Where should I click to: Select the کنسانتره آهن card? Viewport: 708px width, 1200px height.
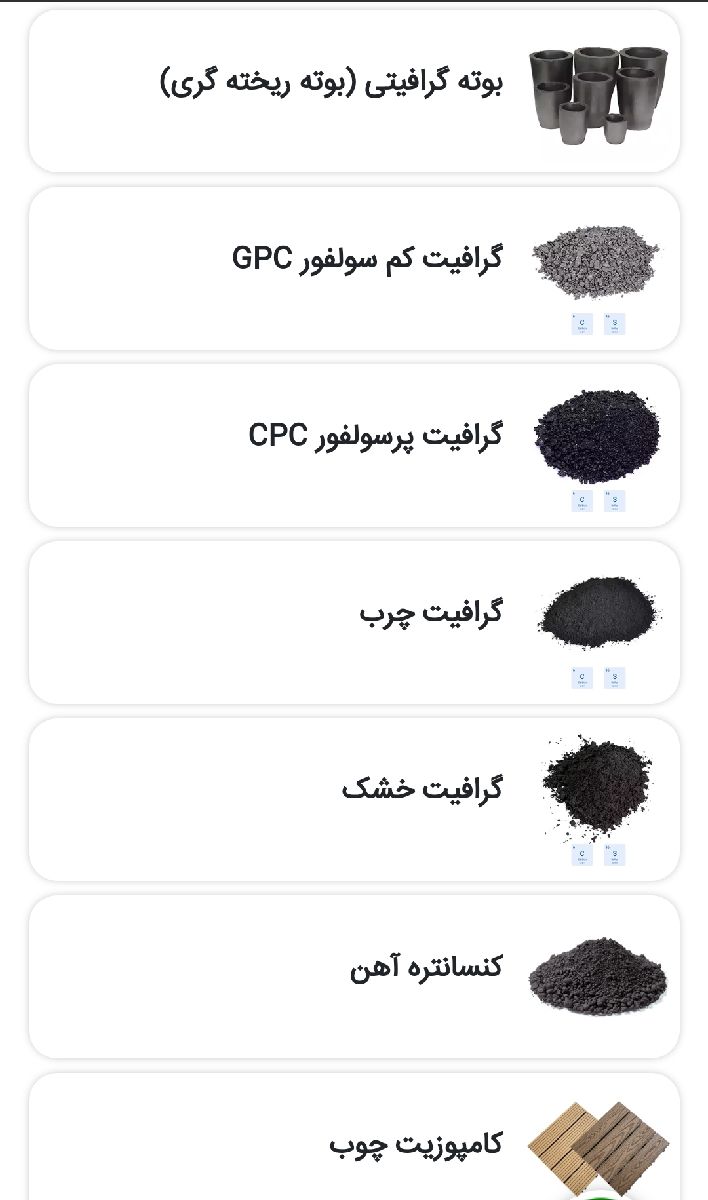tap(354, 976)
